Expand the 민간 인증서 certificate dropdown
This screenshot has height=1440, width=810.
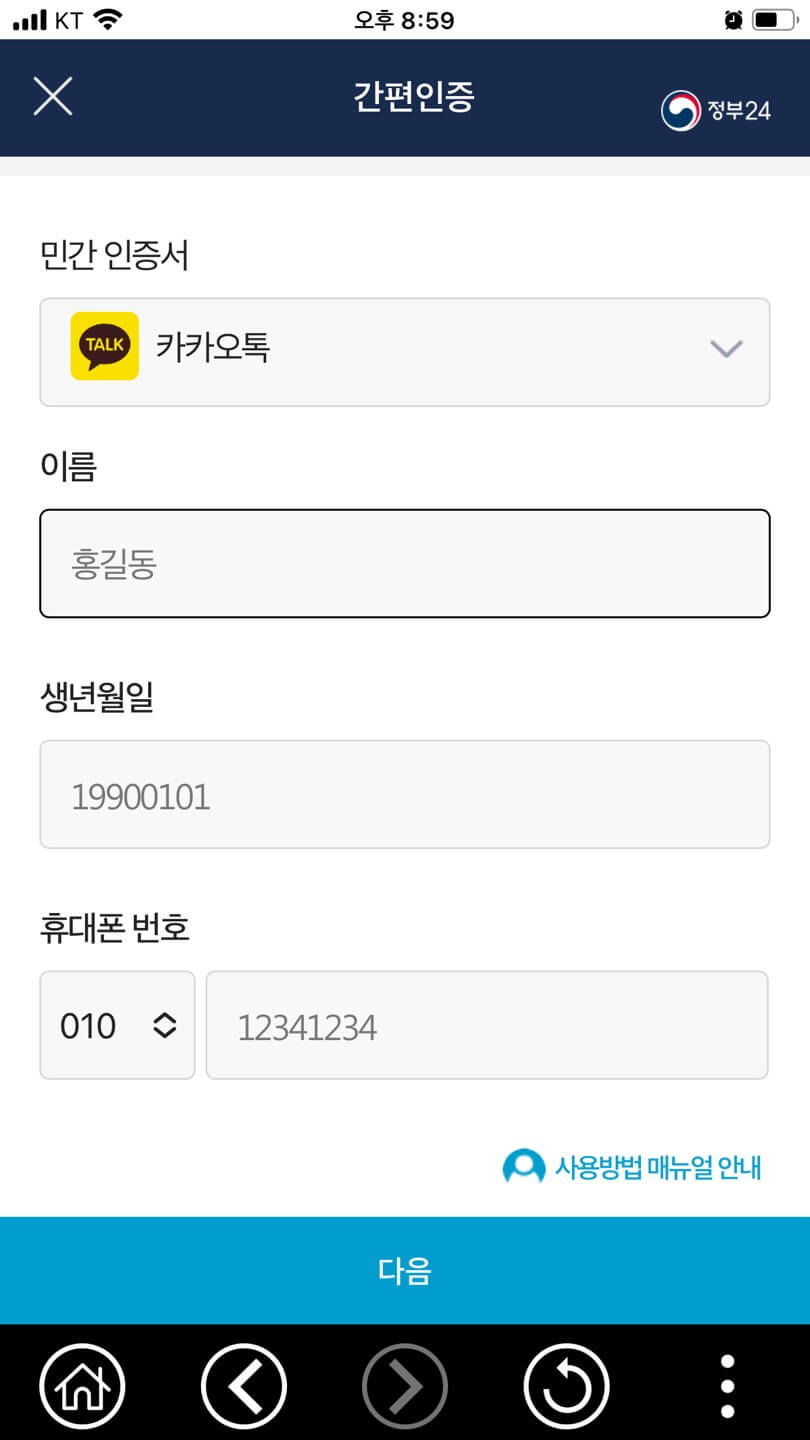point(404,352)
